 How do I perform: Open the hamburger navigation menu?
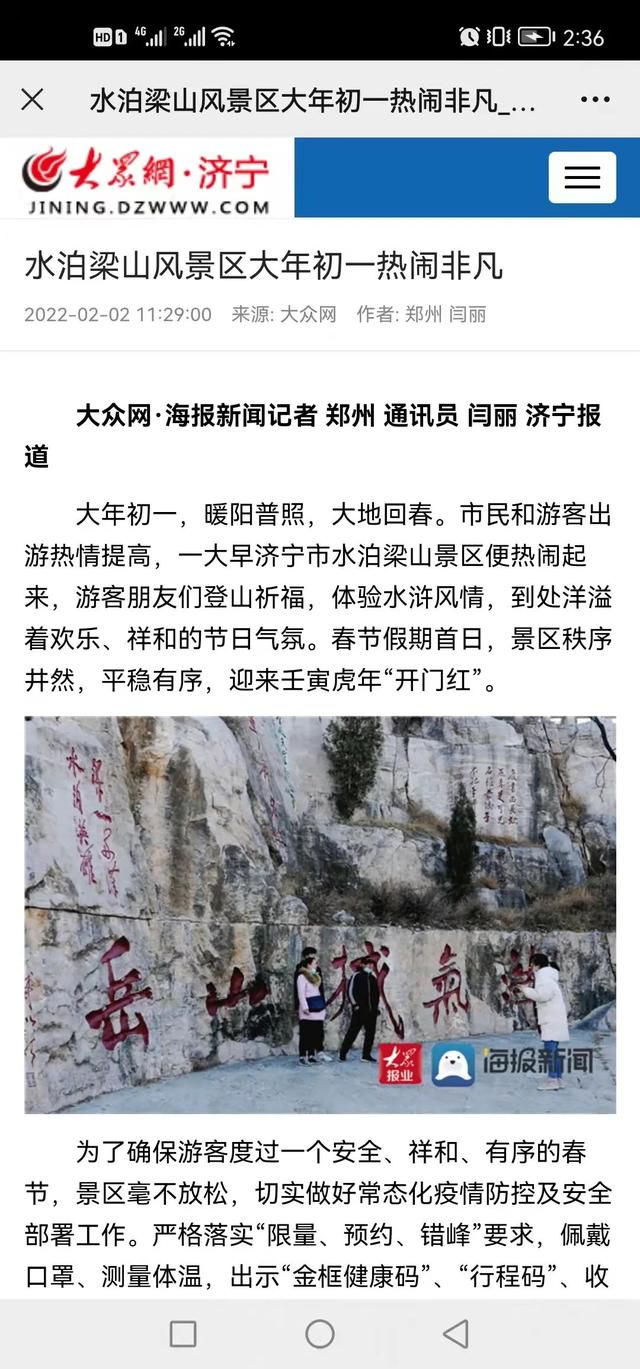pyautogui.click(x=582, y=178)
